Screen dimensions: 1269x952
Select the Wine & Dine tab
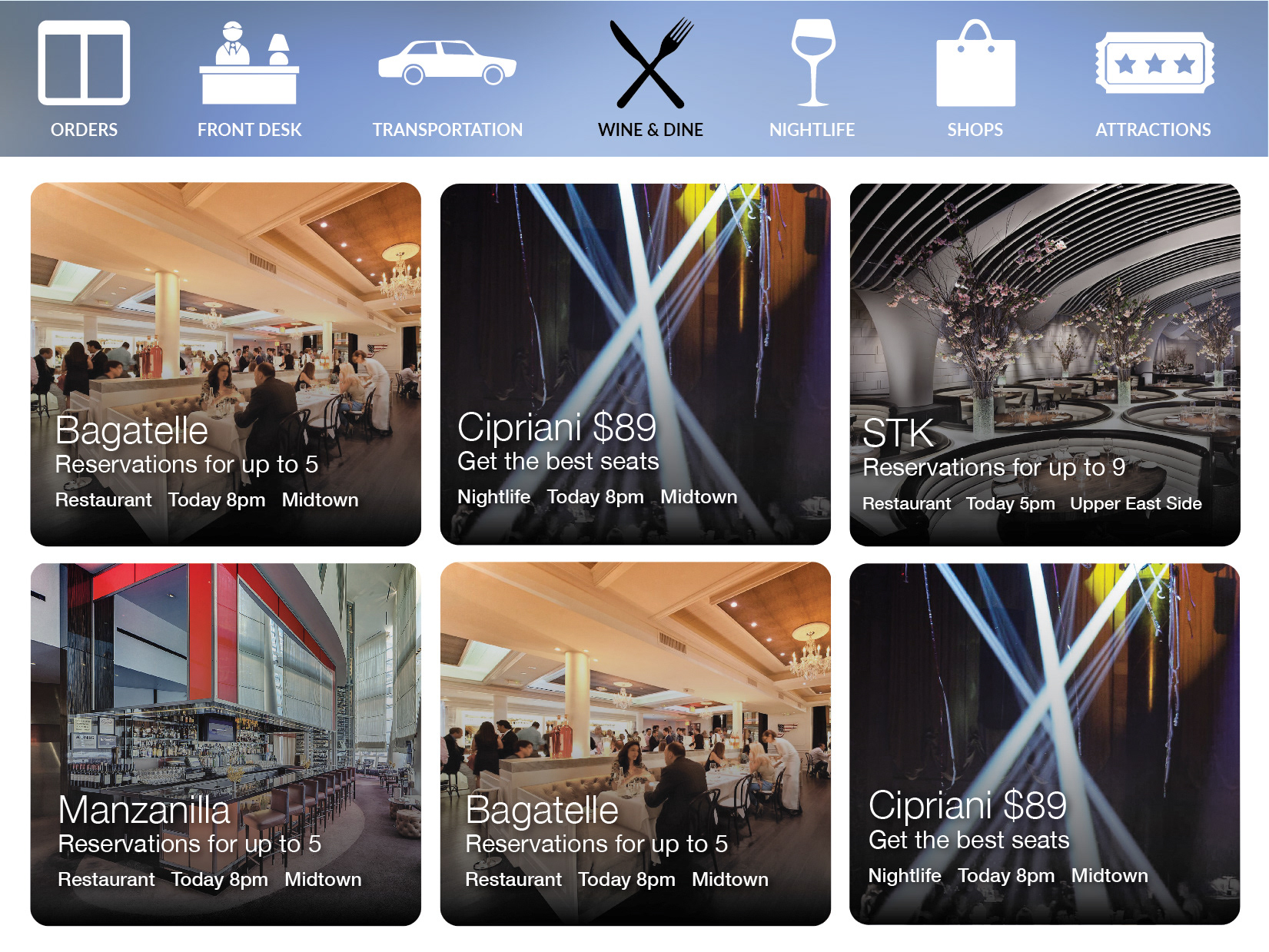[x=650, y=78]
